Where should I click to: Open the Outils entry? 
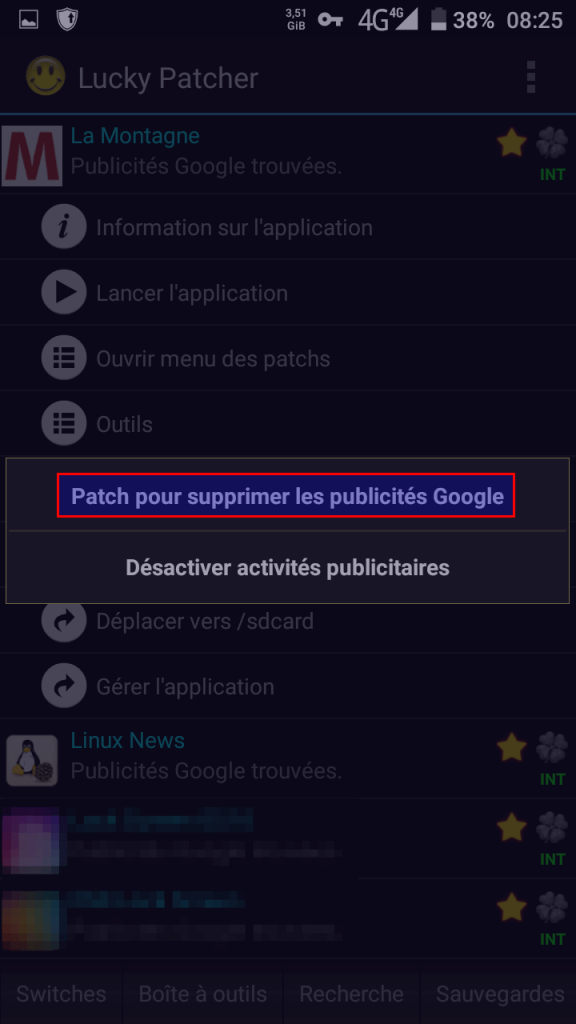[288, 424]
